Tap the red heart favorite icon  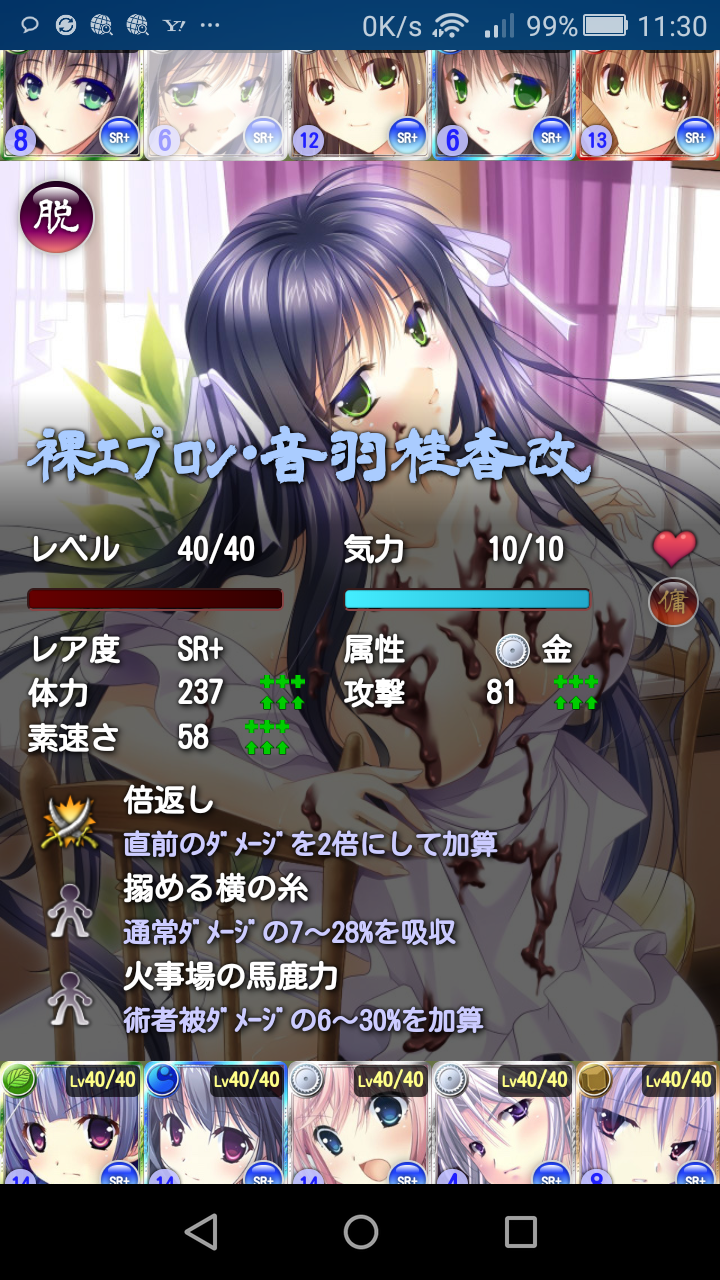[673, 547]
